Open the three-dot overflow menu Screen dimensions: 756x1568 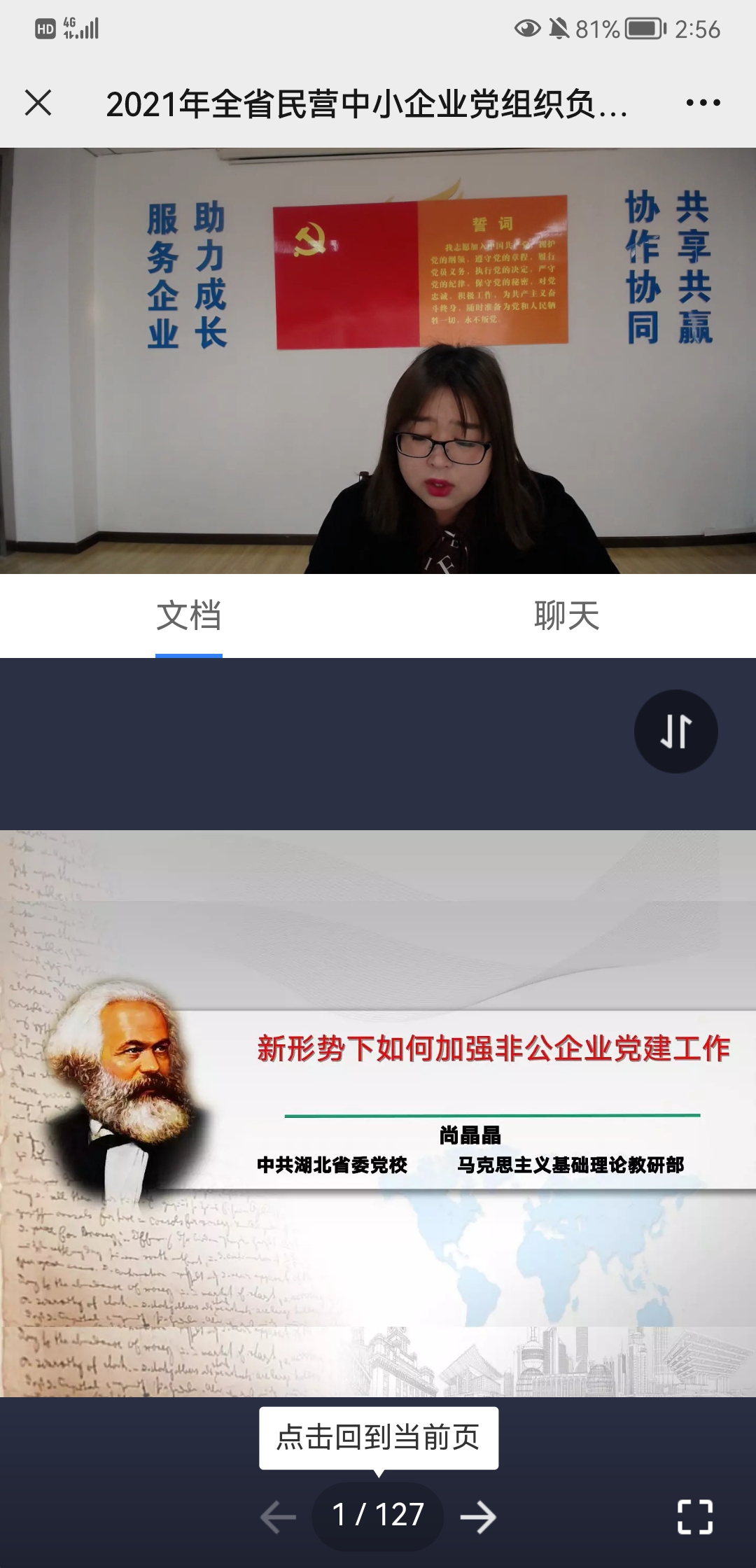(703, 103)
